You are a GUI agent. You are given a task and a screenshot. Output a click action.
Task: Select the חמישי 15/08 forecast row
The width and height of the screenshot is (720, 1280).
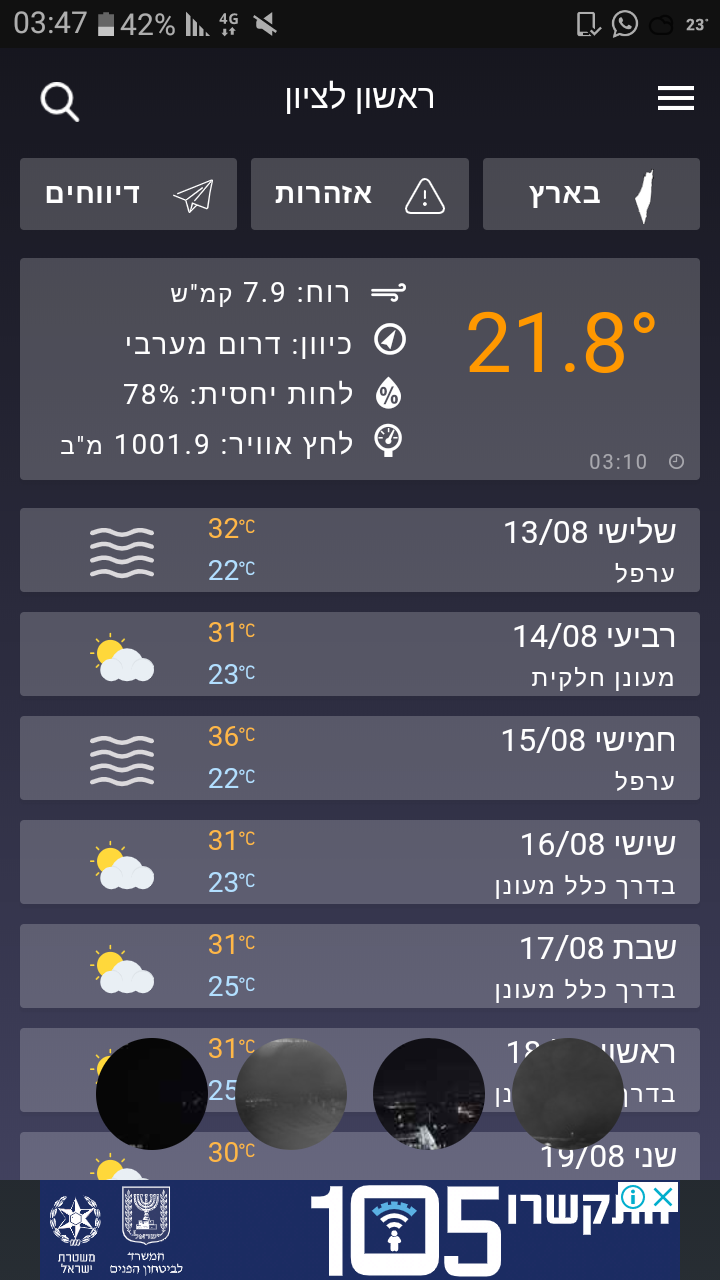(360, 758)
